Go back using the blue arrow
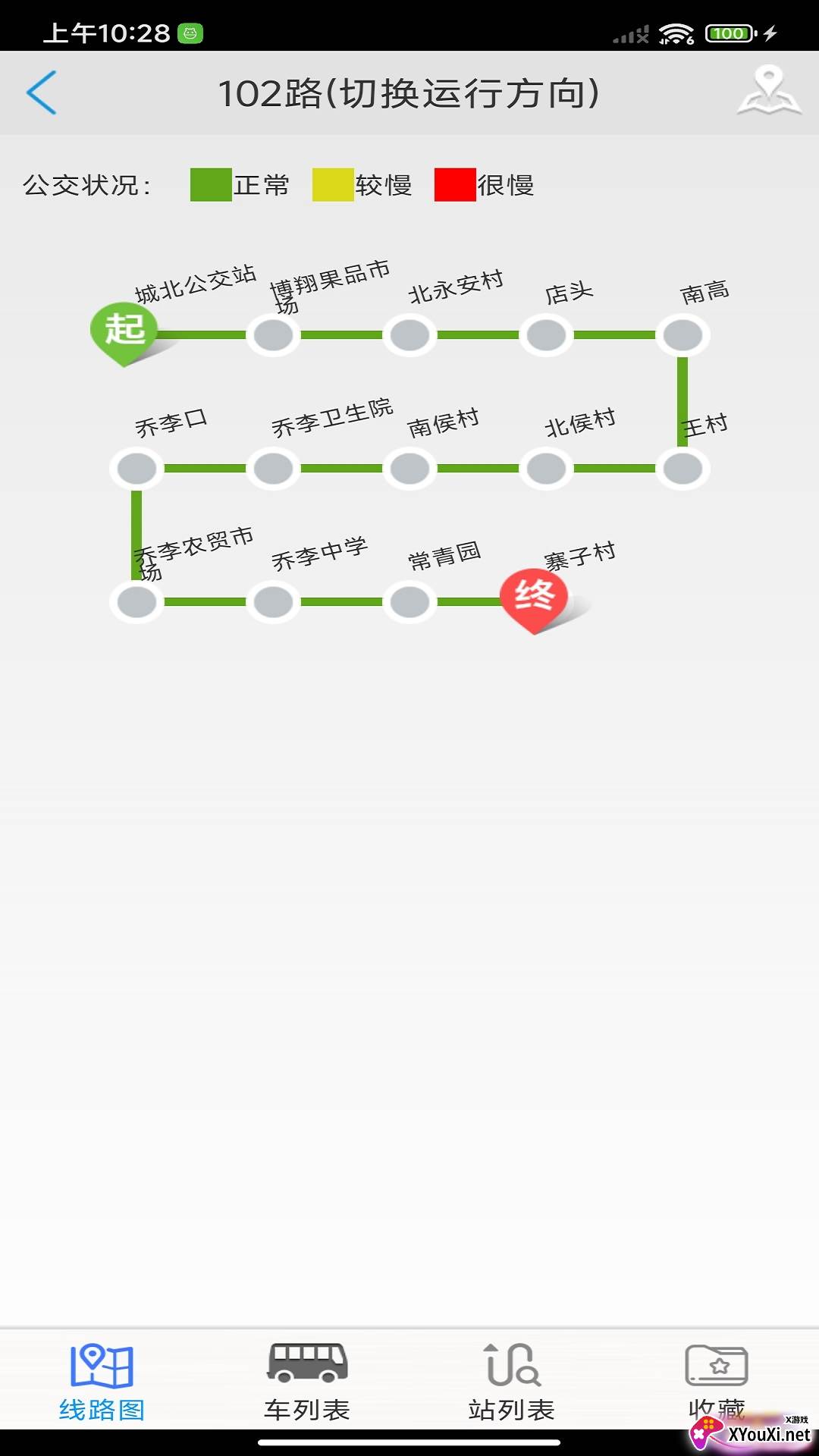This screenshot has width=819, height=1456. coord(42,93)
